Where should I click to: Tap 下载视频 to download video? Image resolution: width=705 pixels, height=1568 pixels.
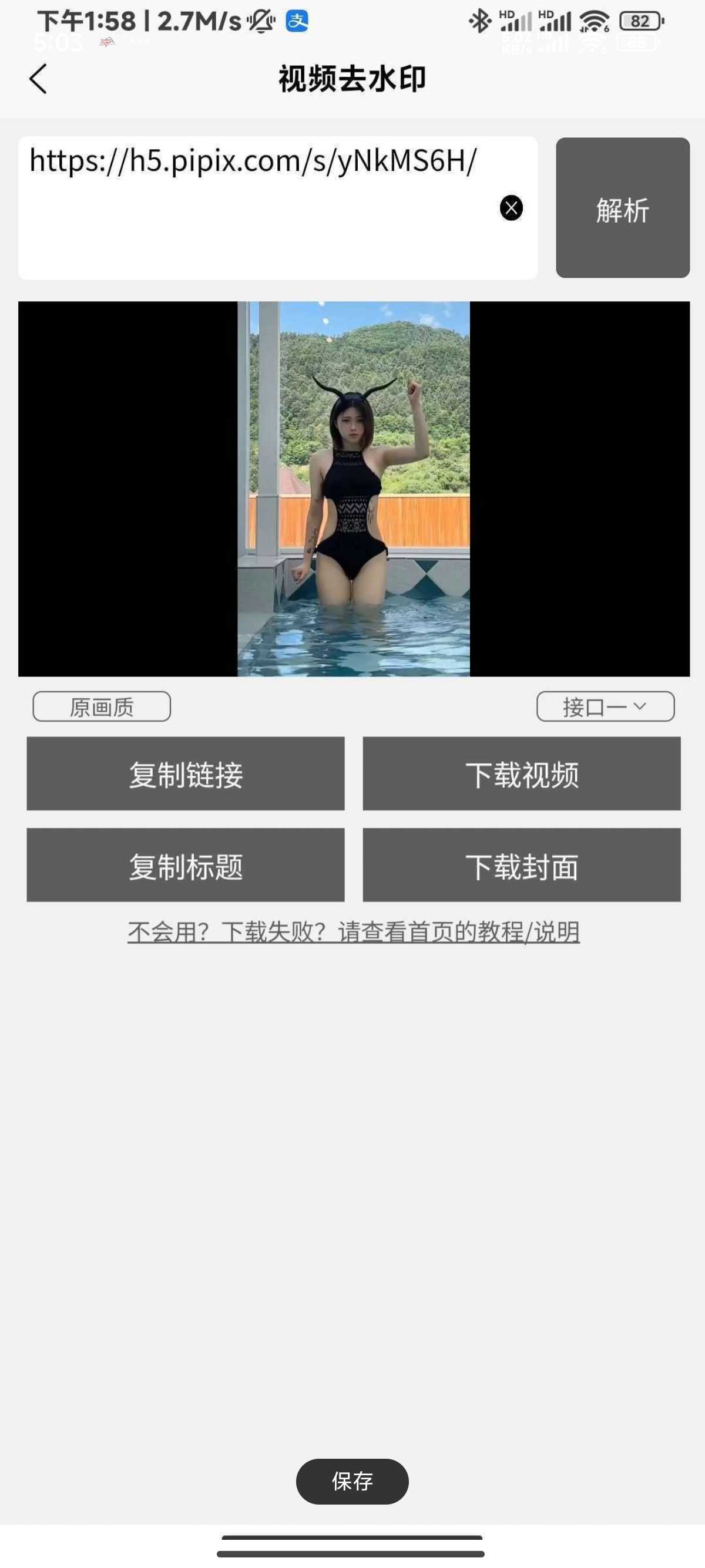point(522,773)
